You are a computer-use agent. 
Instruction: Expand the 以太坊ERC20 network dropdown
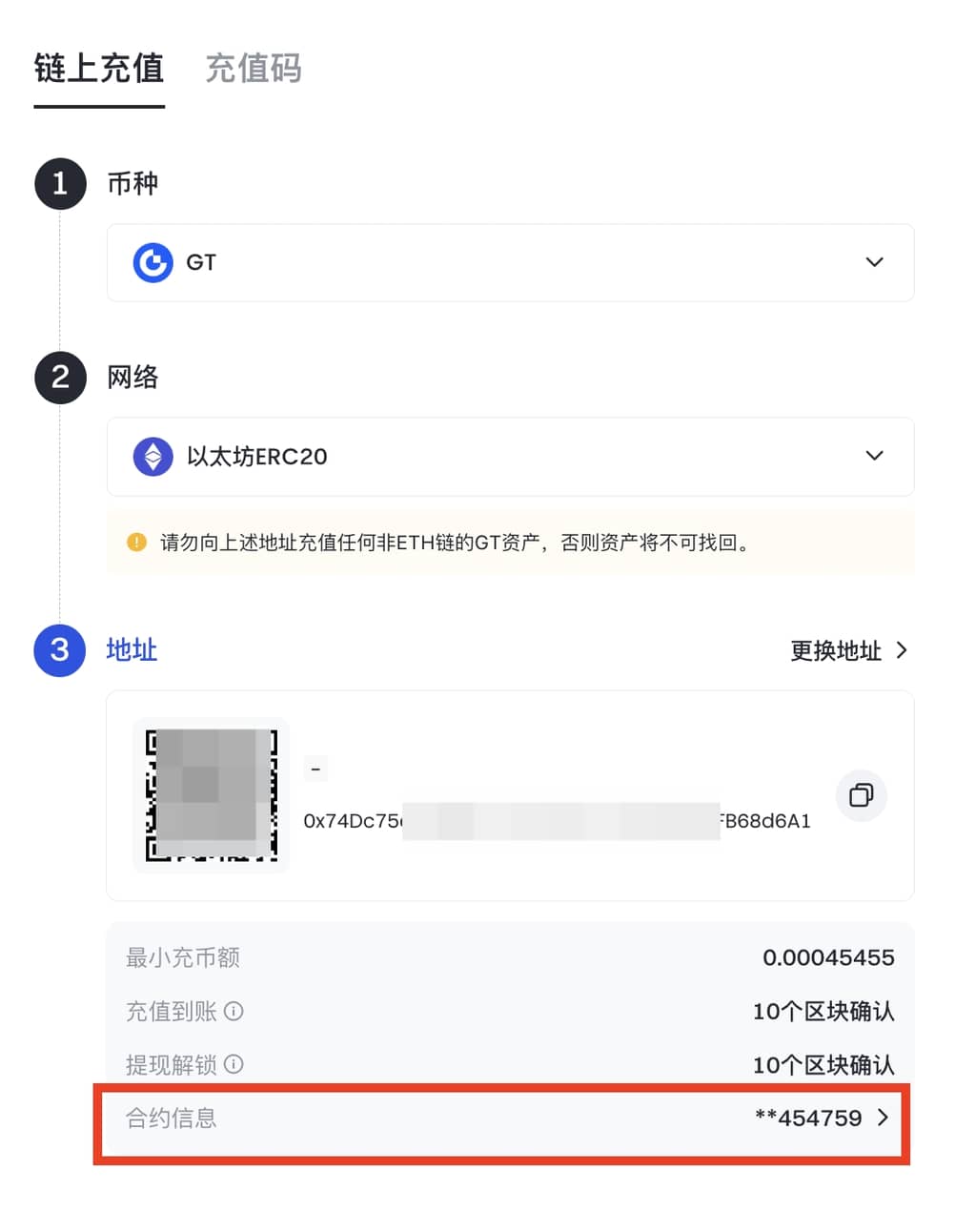point(510,457)
